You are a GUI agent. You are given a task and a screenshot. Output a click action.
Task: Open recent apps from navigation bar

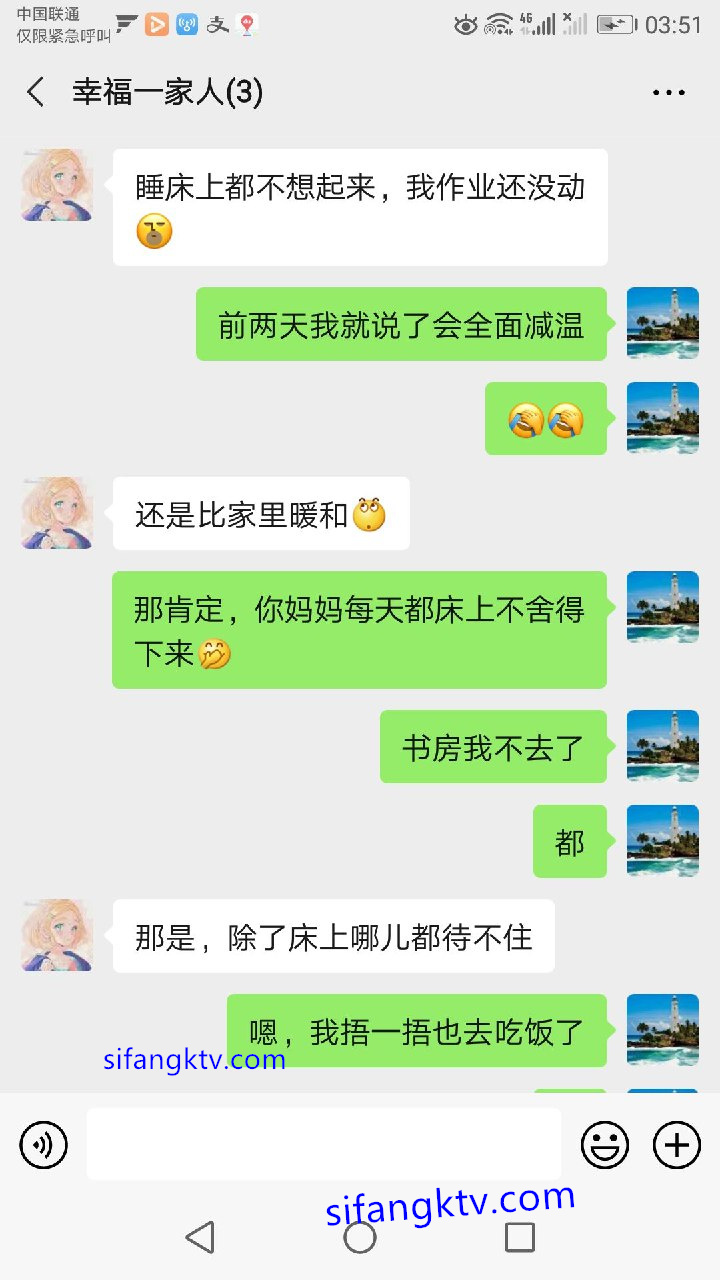click(519, 1237)
